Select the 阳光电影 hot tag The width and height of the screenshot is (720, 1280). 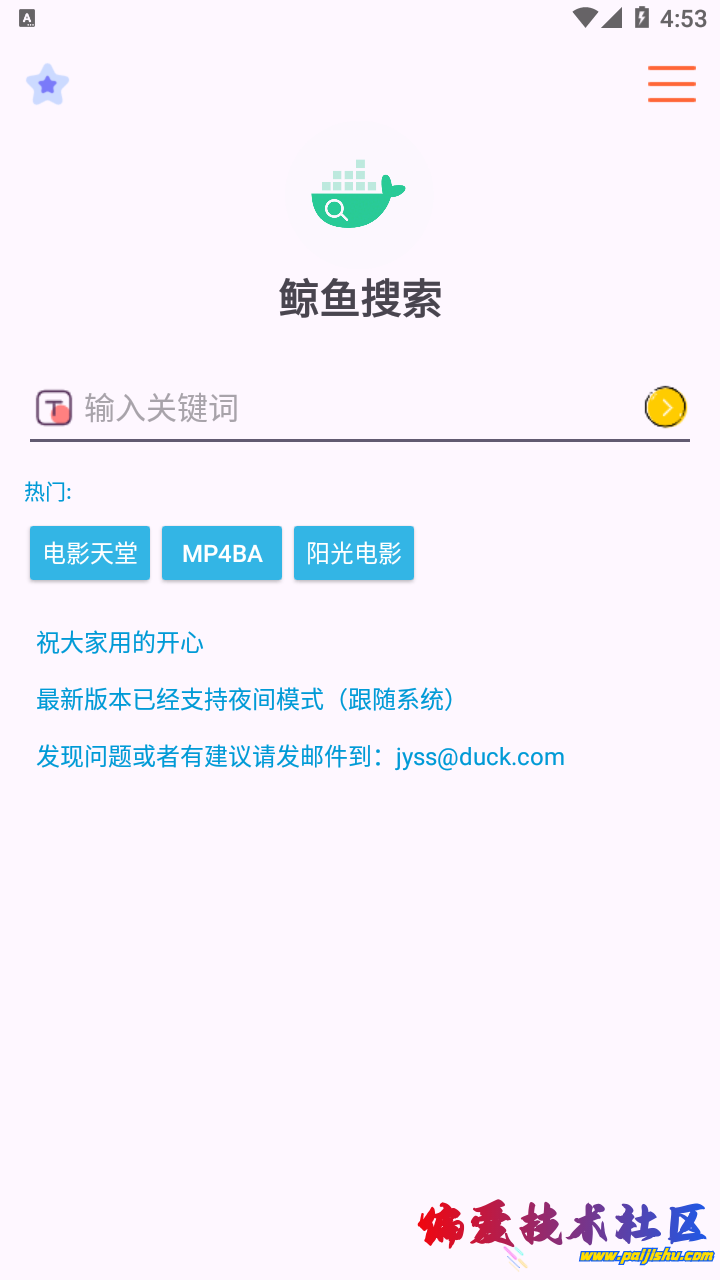coord(353,553)
